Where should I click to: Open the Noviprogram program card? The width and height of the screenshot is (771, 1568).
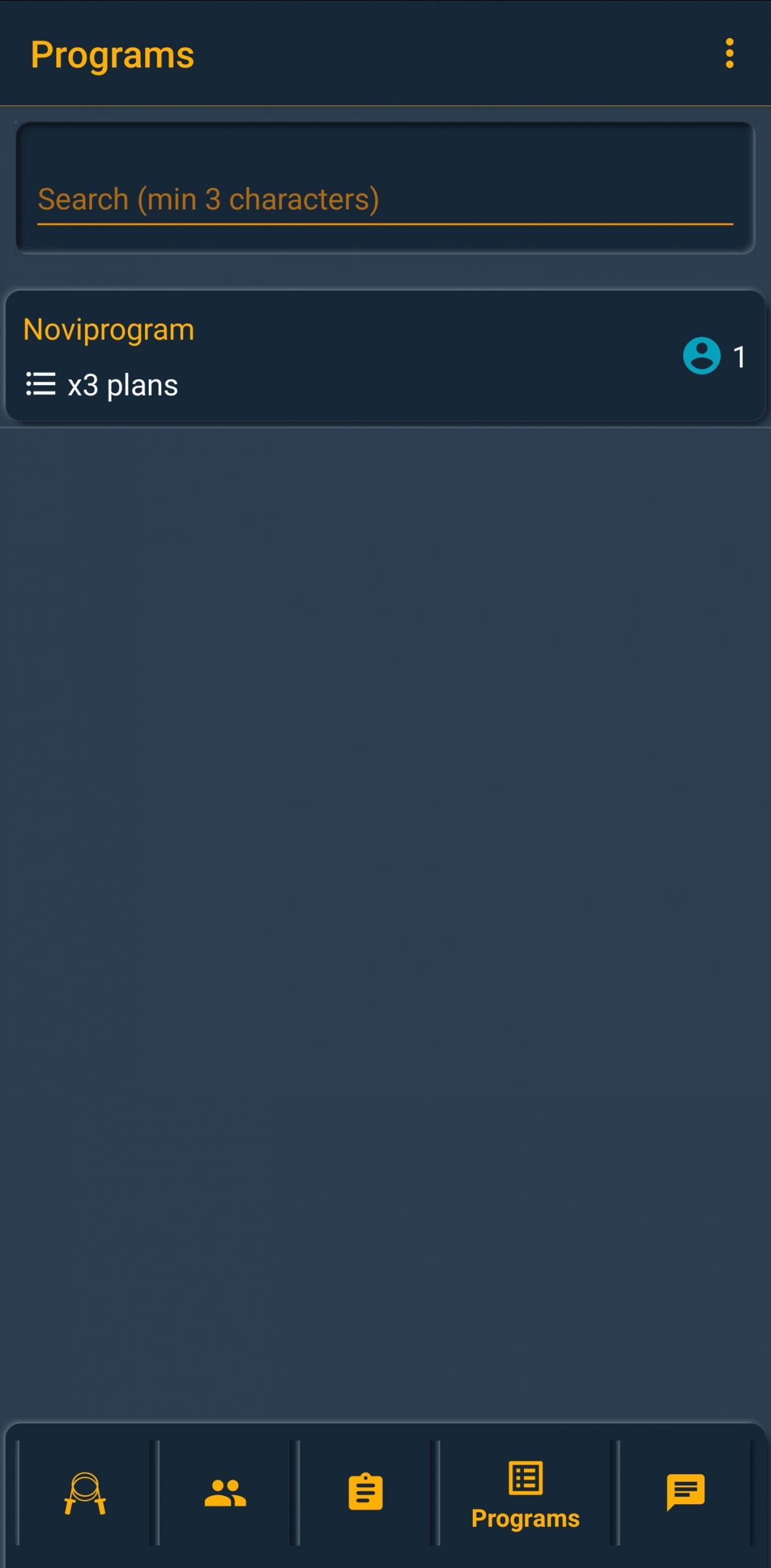[x=385, y=356]
